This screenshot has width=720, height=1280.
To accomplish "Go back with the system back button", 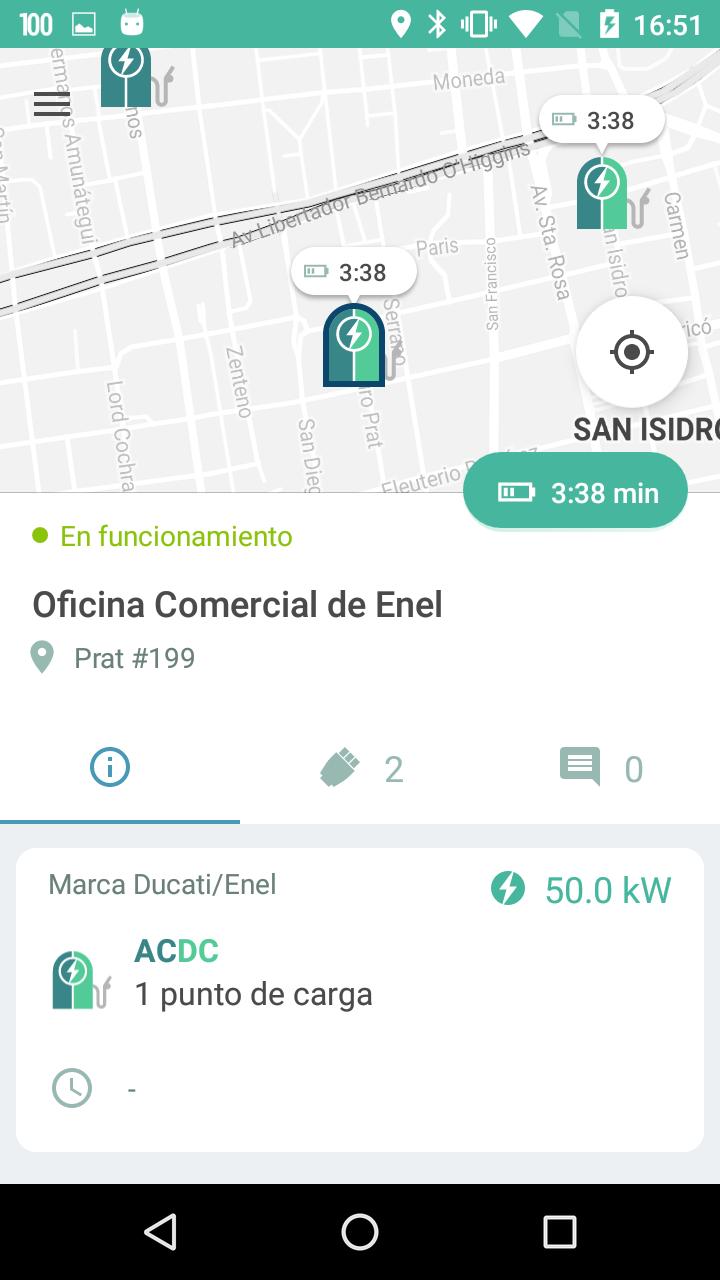I will [160, 1232].
